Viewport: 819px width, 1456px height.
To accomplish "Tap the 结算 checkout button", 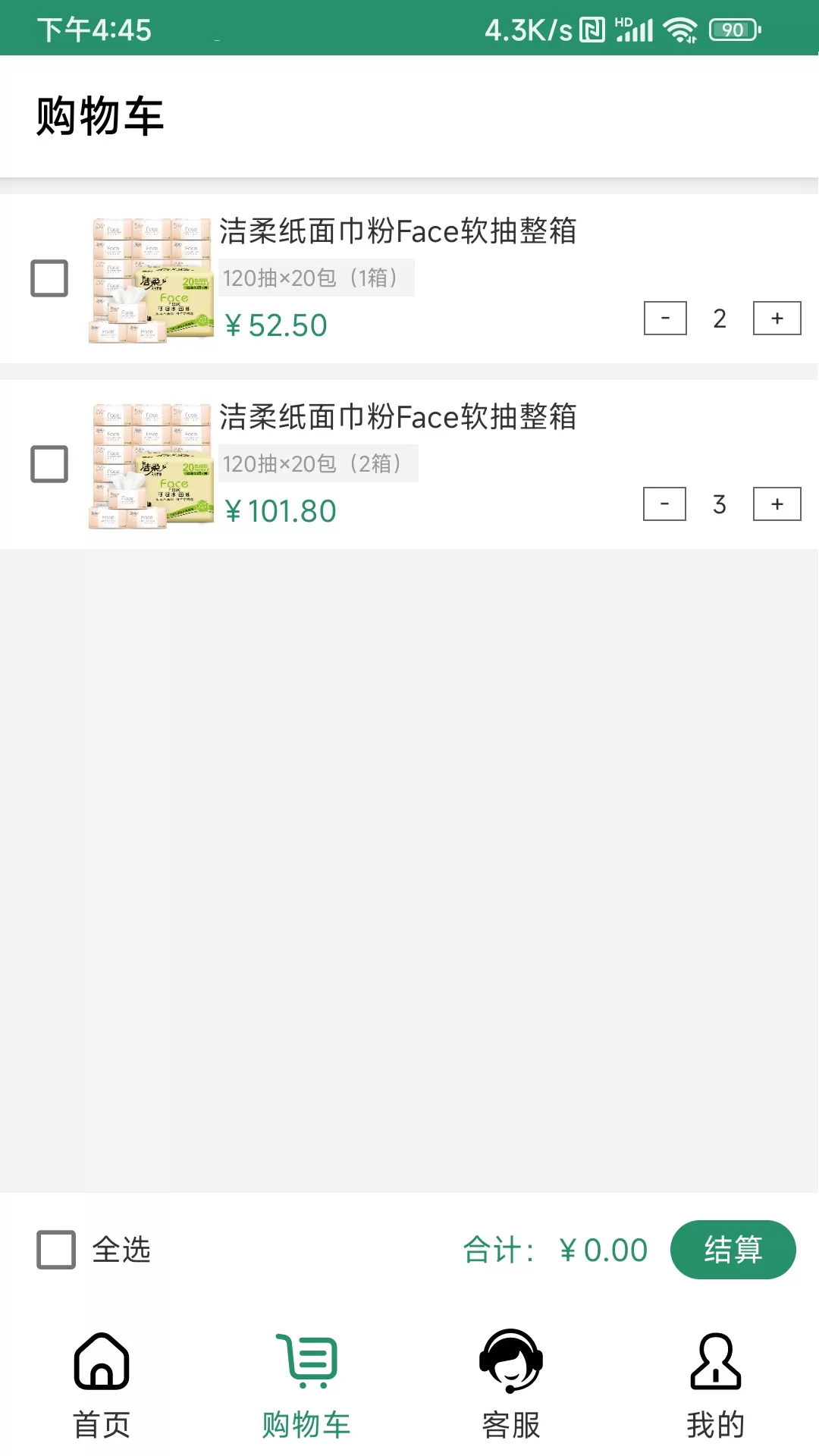I will pyautogui.click(x=733, y=1250).
